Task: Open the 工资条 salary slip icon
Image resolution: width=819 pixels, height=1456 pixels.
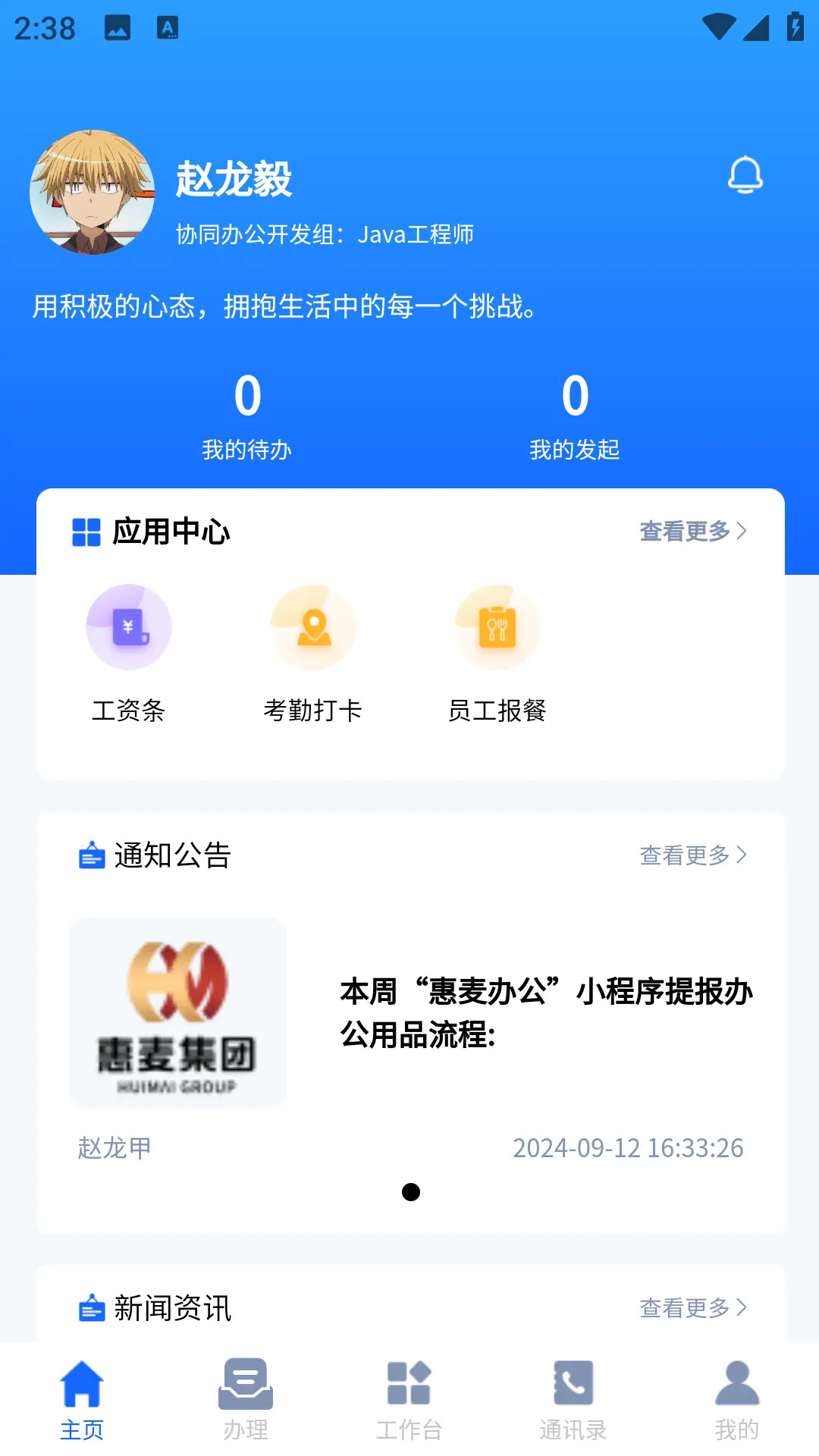Action: [x=129, y=627]
